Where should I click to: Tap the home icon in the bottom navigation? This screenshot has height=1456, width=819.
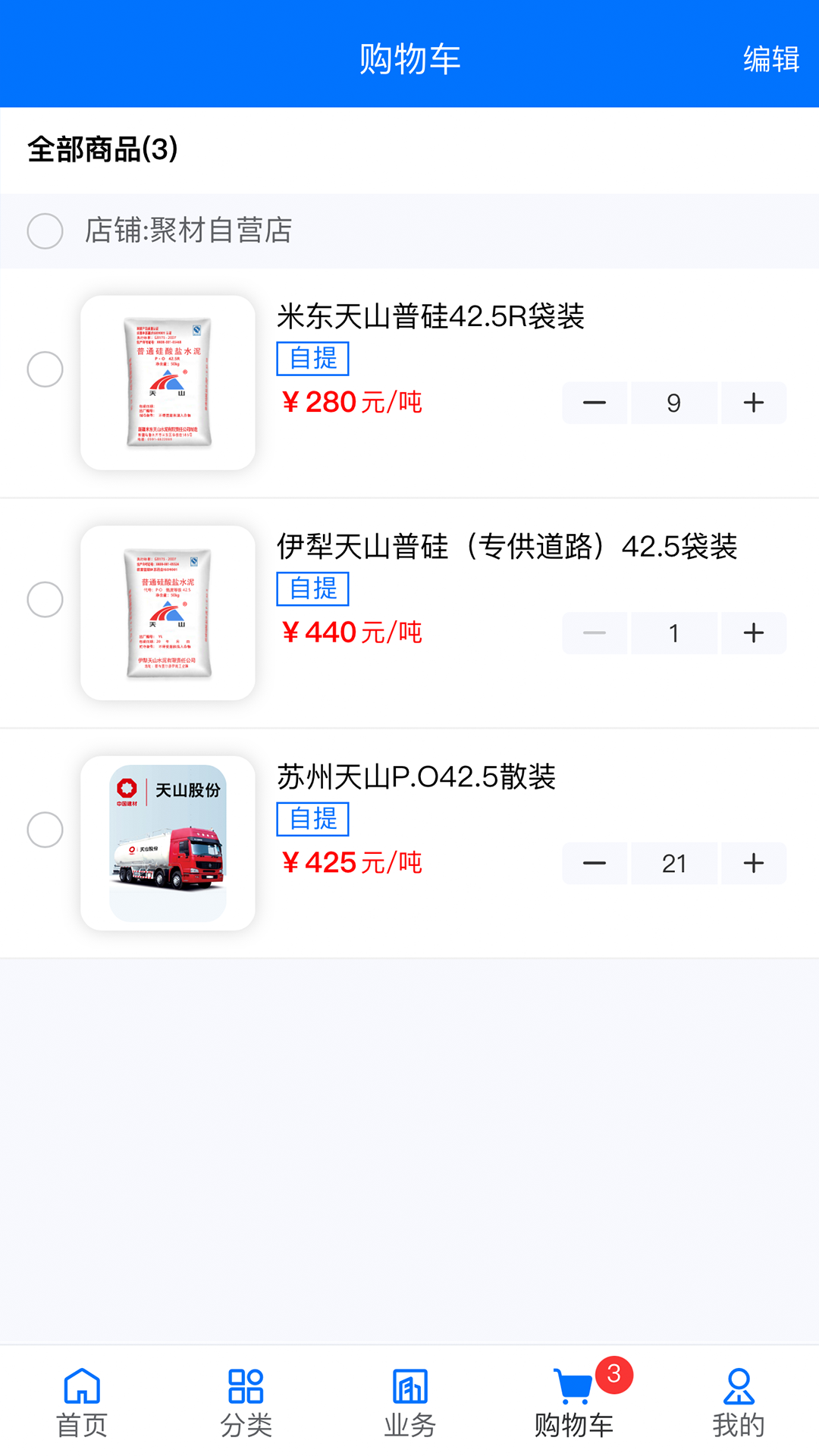tap(81, 1392)
